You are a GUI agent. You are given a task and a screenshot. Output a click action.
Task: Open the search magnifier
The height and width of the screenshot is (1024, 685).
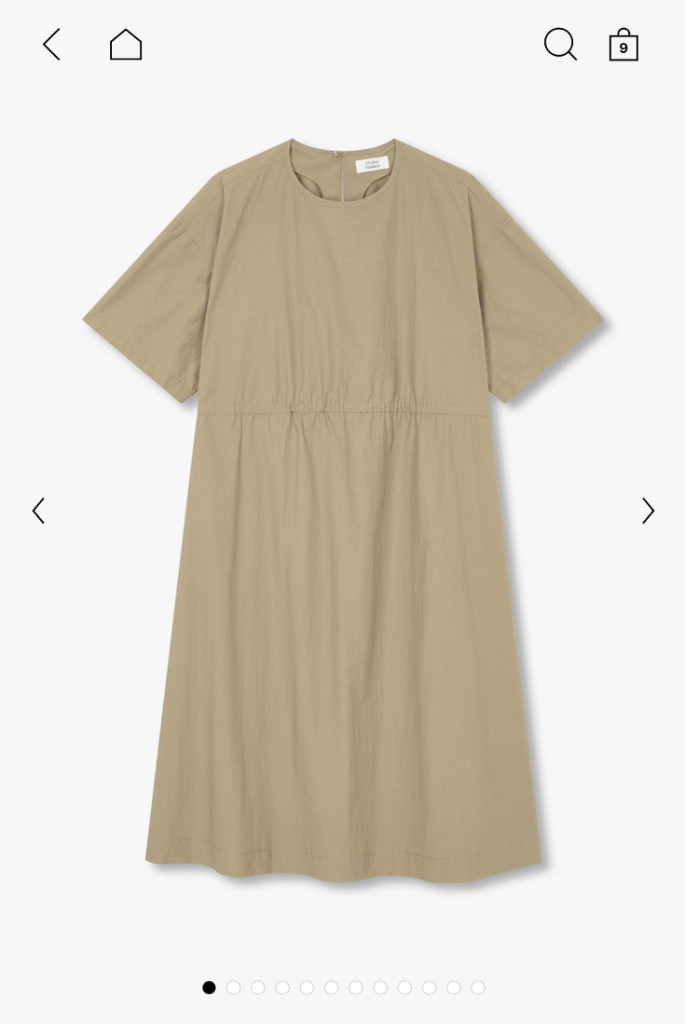560,44
